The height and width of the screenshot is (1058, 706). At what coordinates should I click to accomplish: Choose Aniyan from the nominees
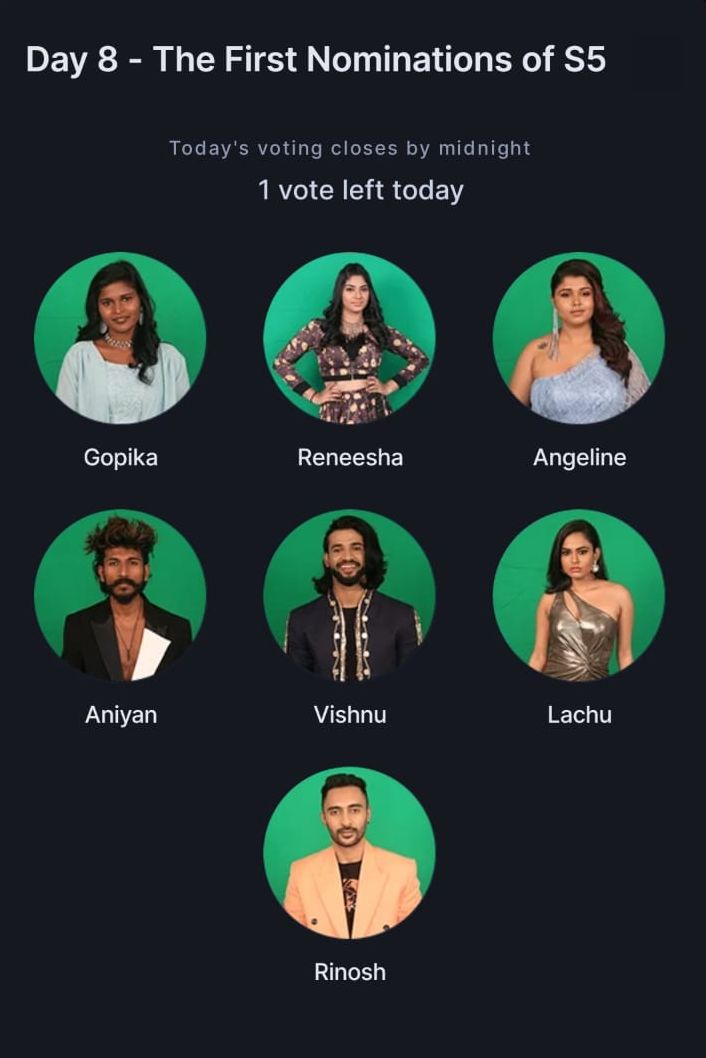click(x=120, y=595)
